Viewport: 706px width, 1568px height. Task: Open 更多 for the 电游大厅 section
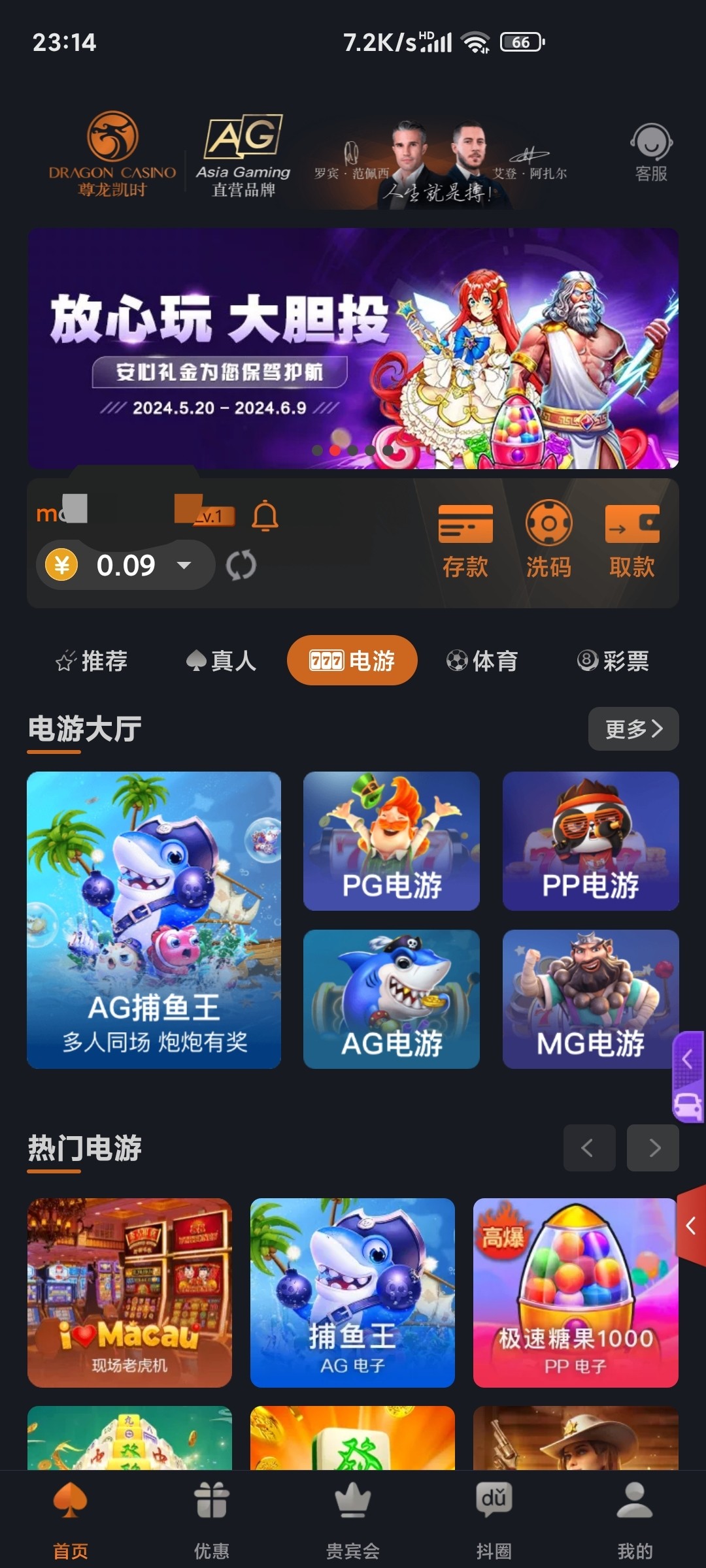click(x=632, y=729)
